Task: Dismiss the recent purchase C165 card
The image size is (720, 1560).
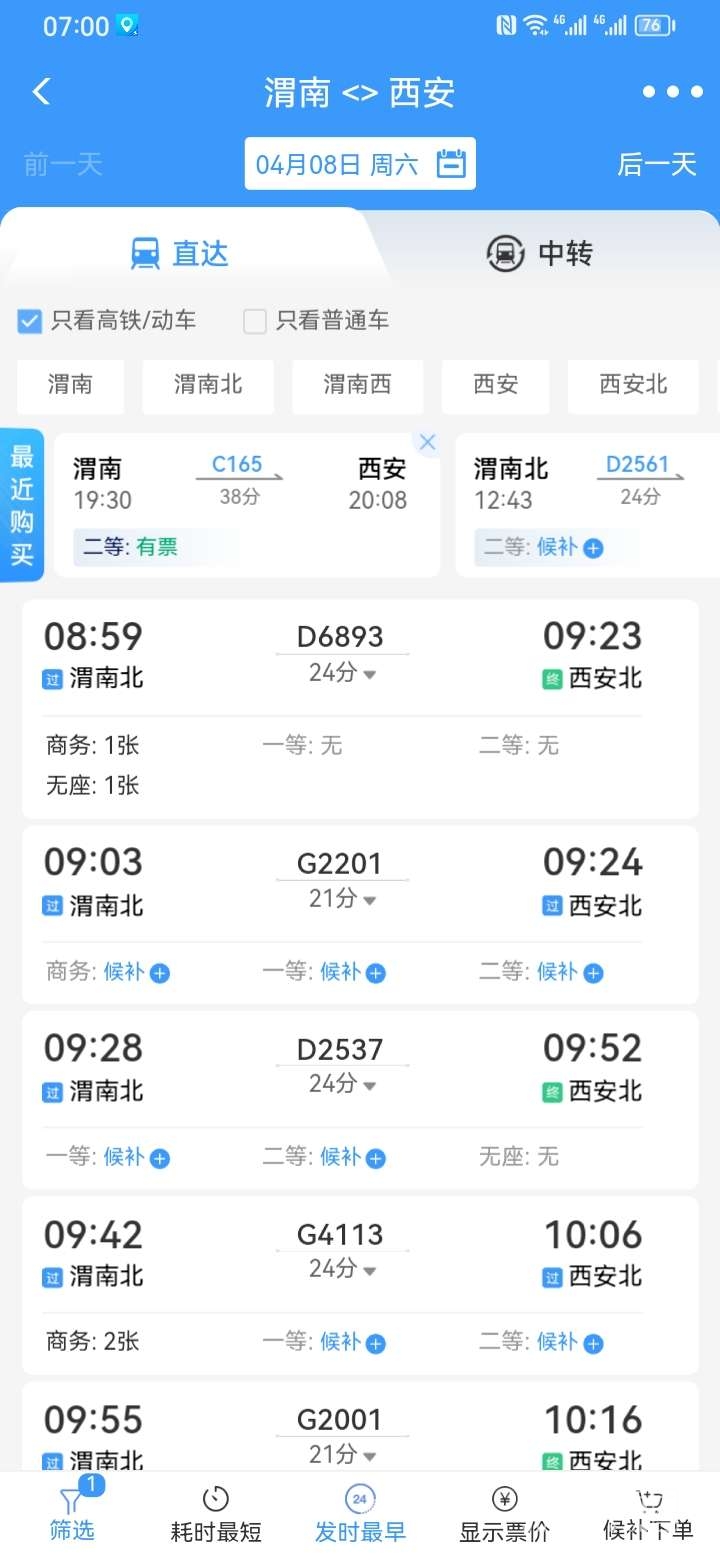Action: [x=428, y=442]
